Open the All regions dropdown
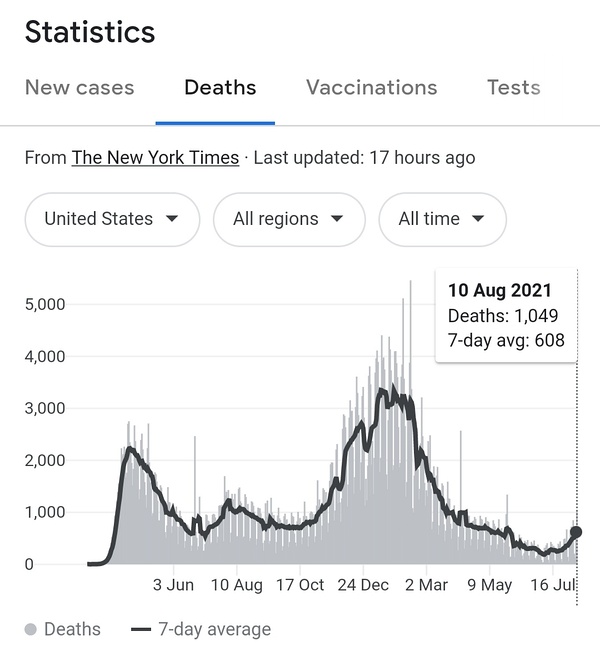The image size is (600, 646). [x=289, y=219]
